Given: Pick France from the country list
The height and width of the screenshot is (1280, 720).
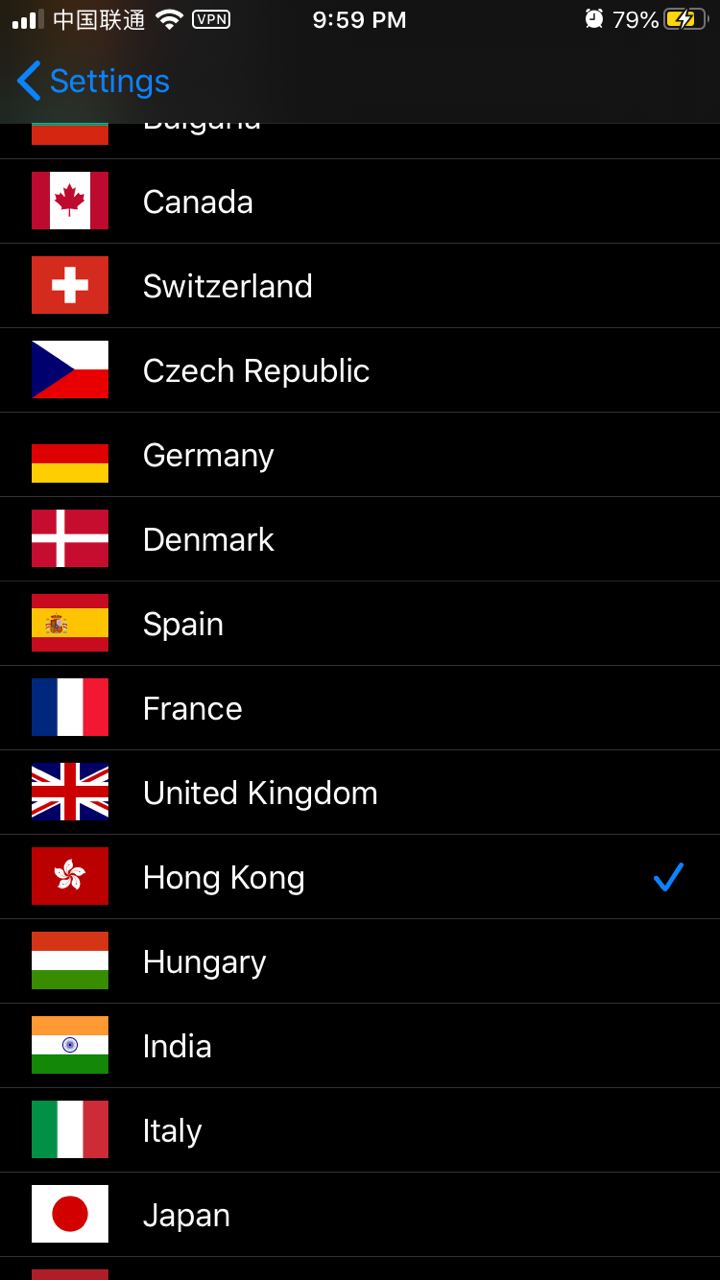Looking at the screenshot, I should 360,708.
